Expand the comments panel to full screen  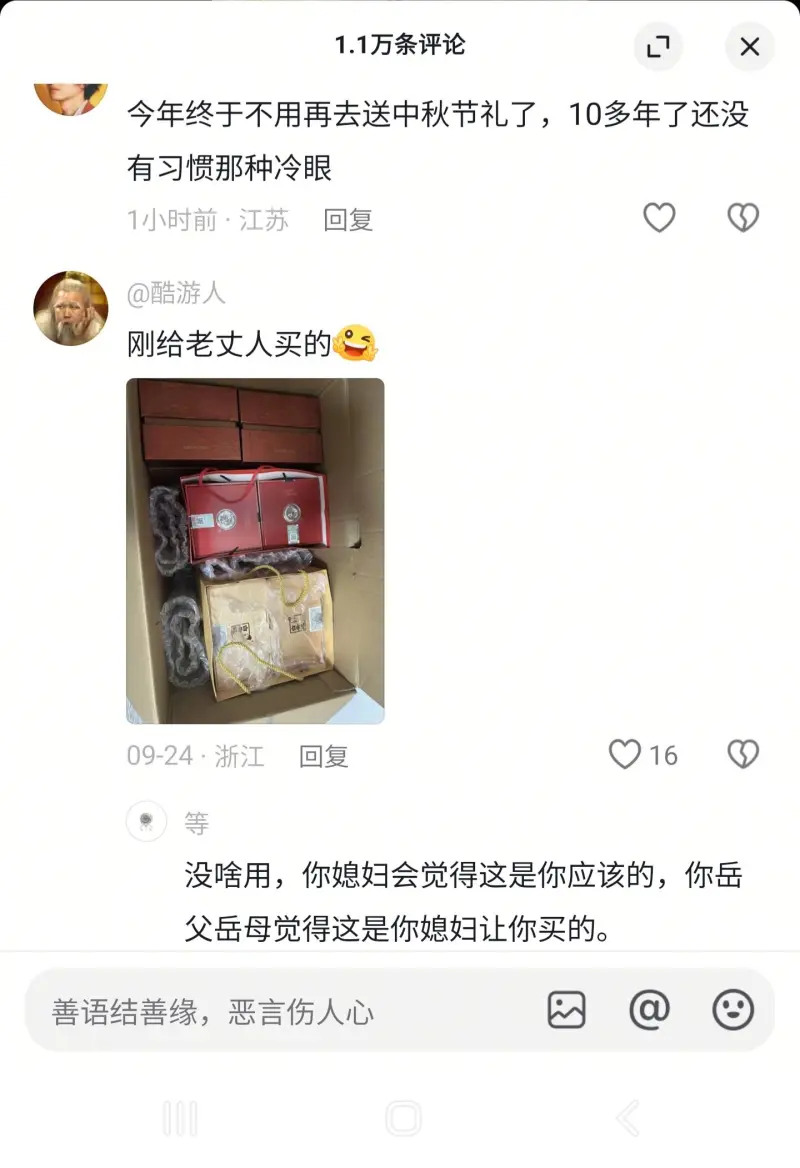[658, 46]
